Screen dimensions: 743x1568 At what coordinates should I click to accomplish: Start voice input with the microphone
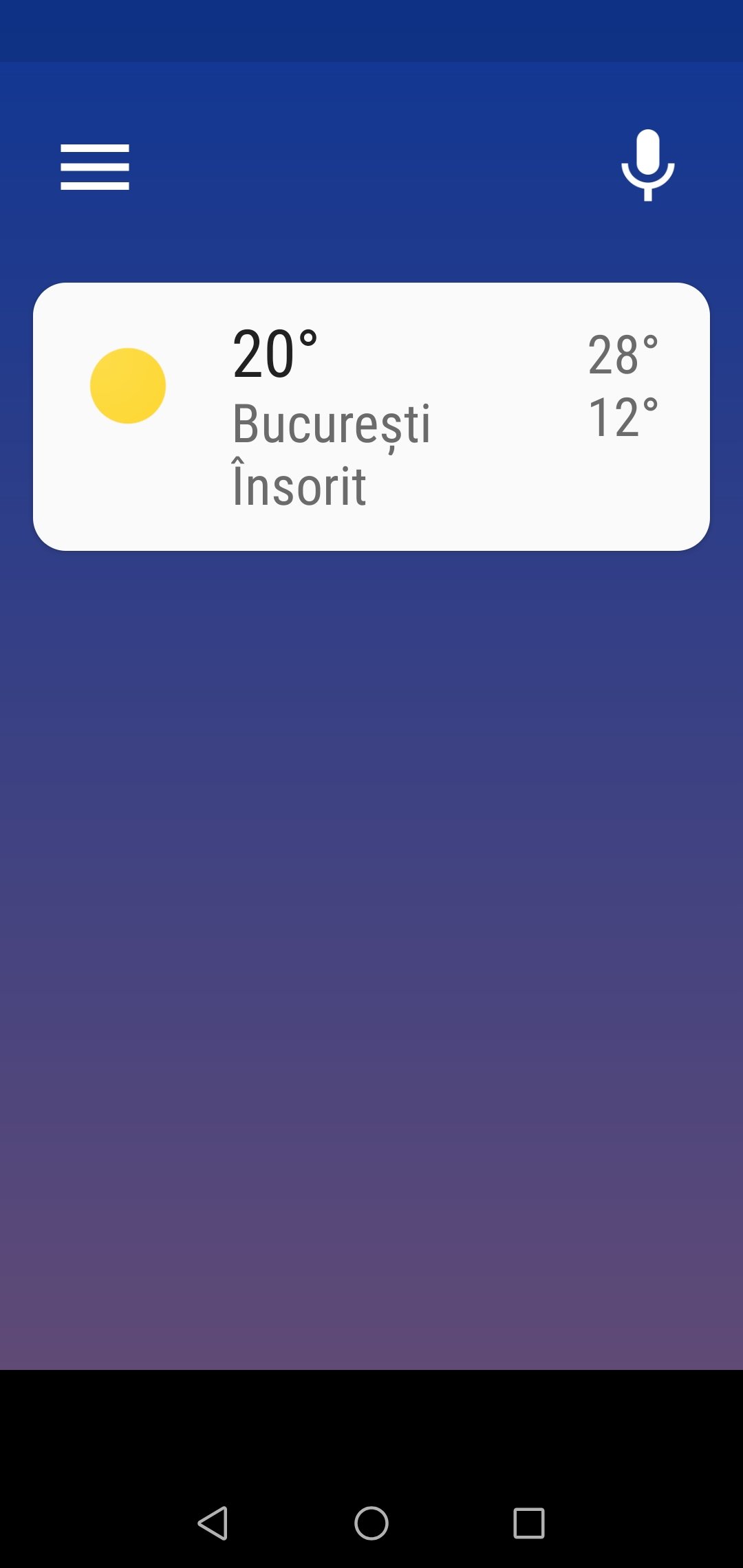[x=647, y=165]
